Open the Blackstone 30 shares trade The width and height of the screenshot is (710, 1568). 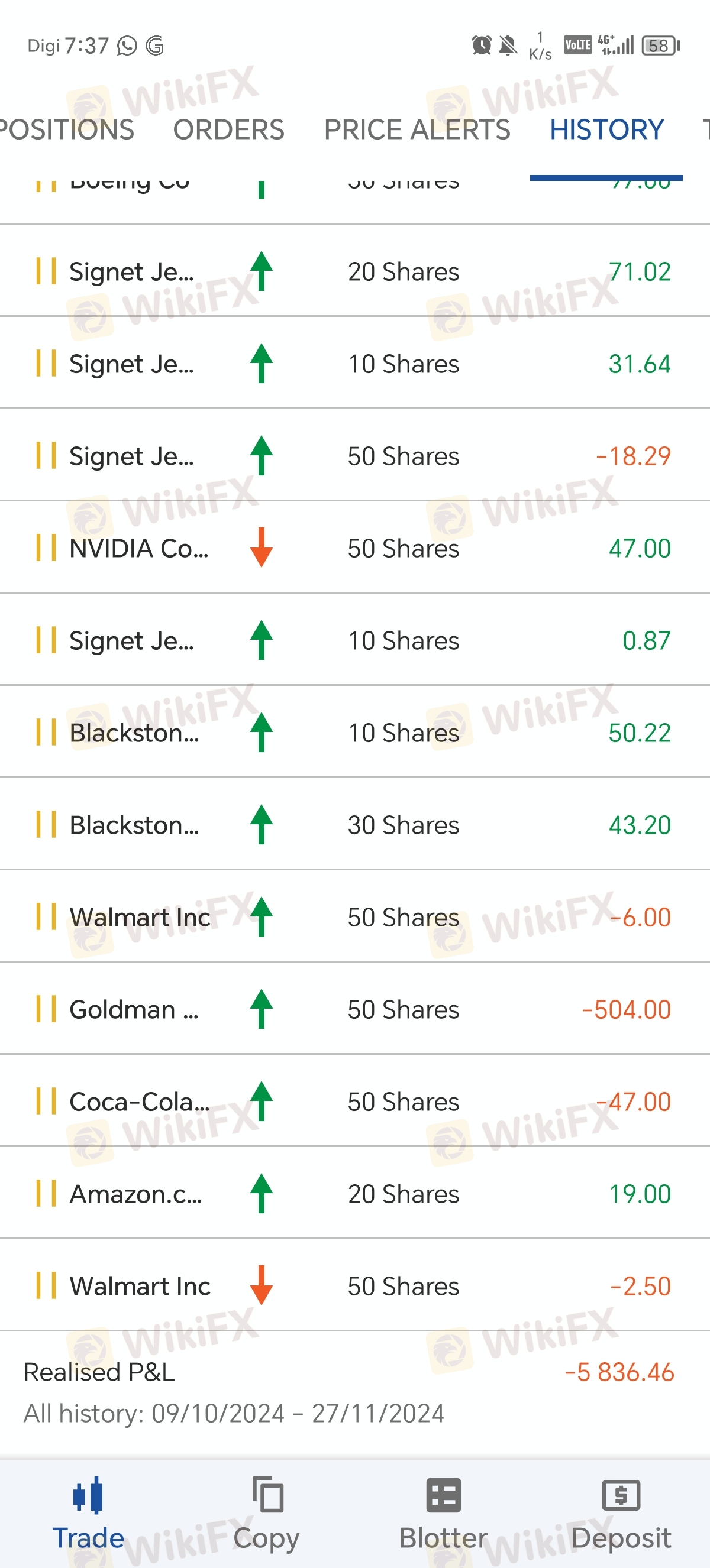click(355, 825)
